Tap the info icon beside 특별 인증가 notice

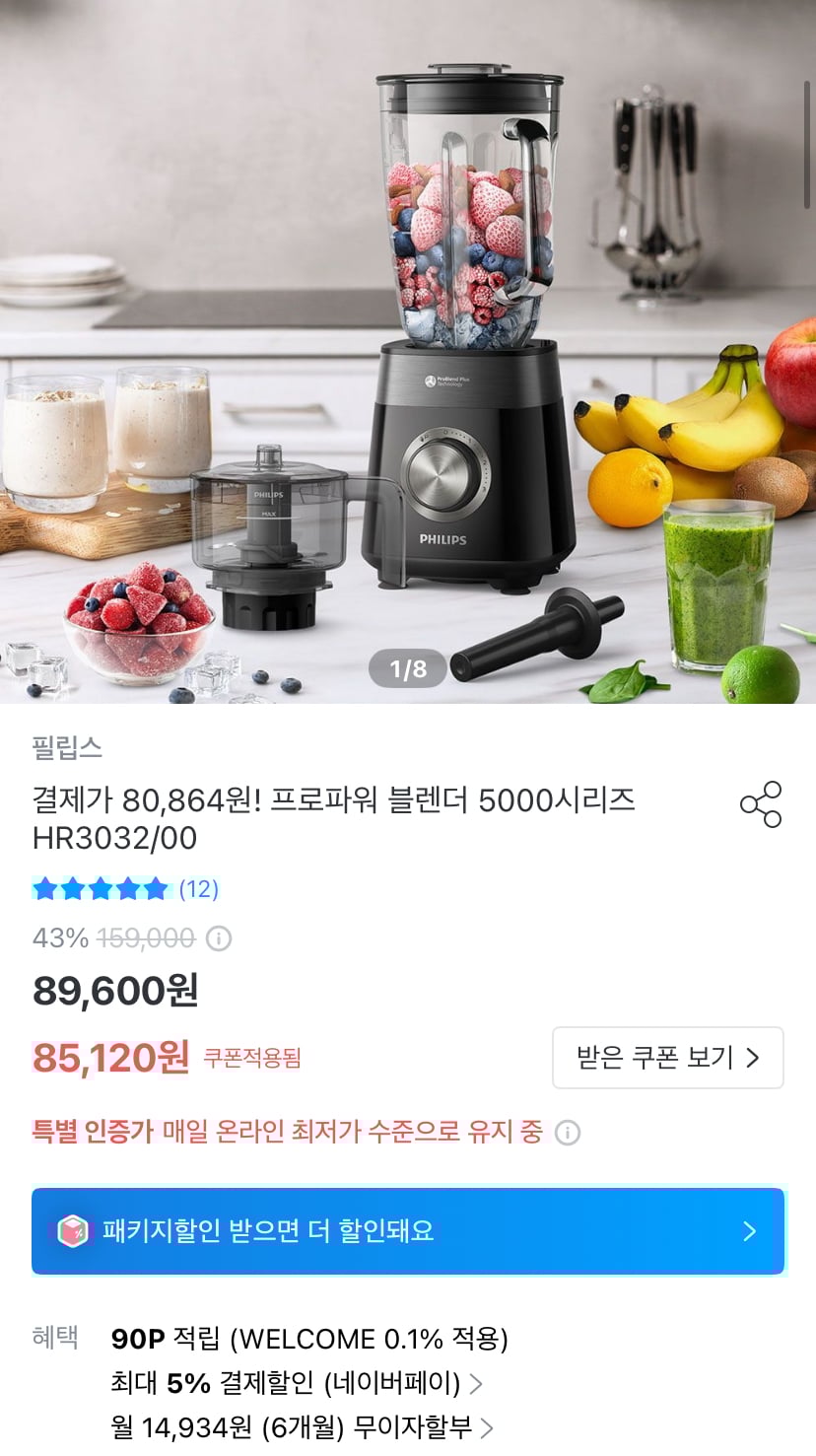click(x=568, y=1135)
